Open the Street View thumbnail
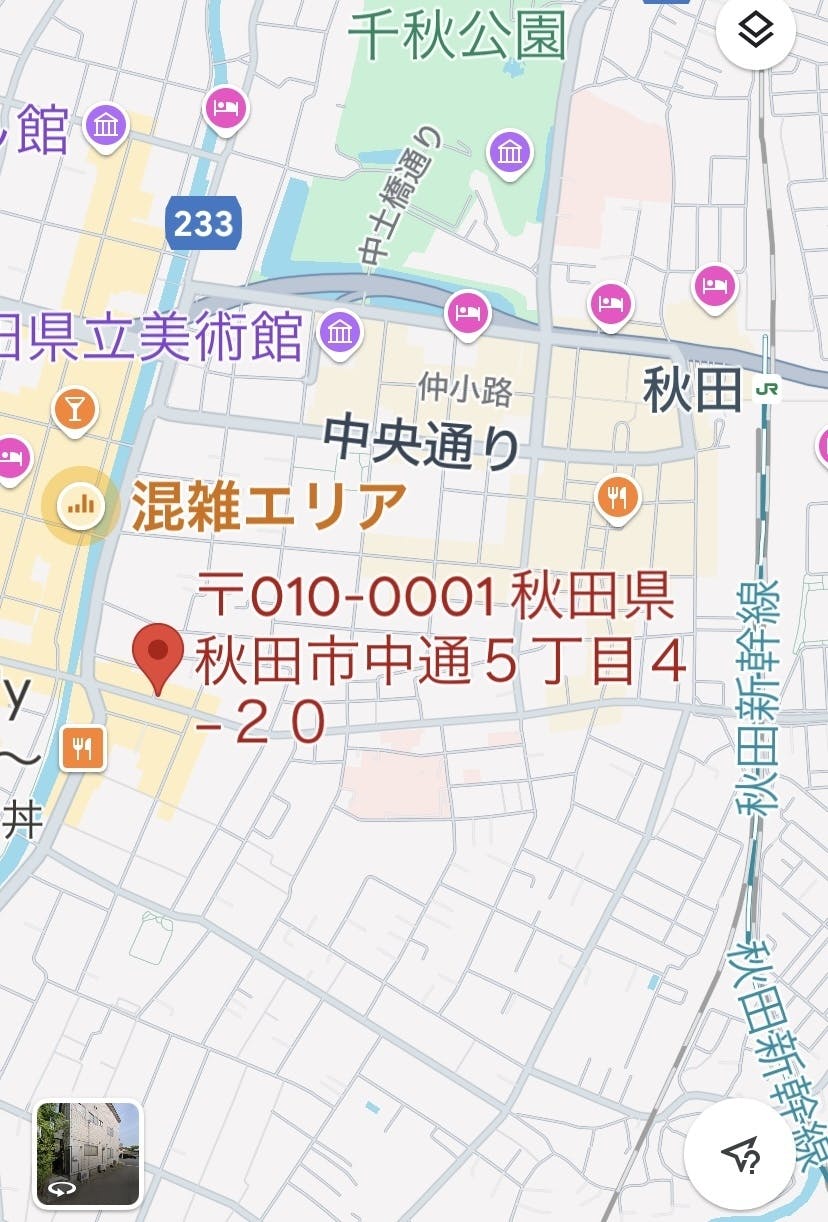The width and height of the screenshot is (828, 1222). click(88, 1153)
